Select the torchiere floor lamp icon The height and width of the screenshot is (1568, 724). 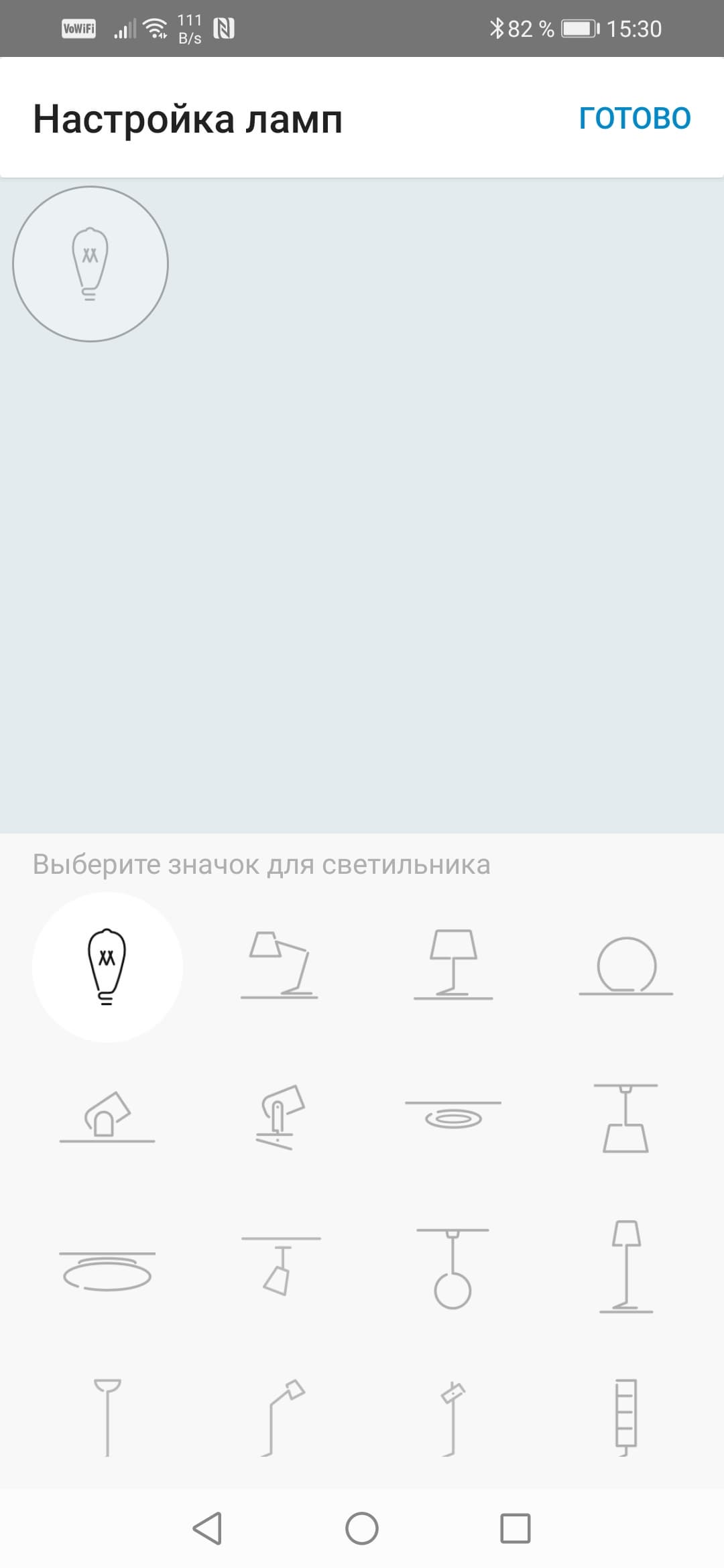pos(107,1416)
